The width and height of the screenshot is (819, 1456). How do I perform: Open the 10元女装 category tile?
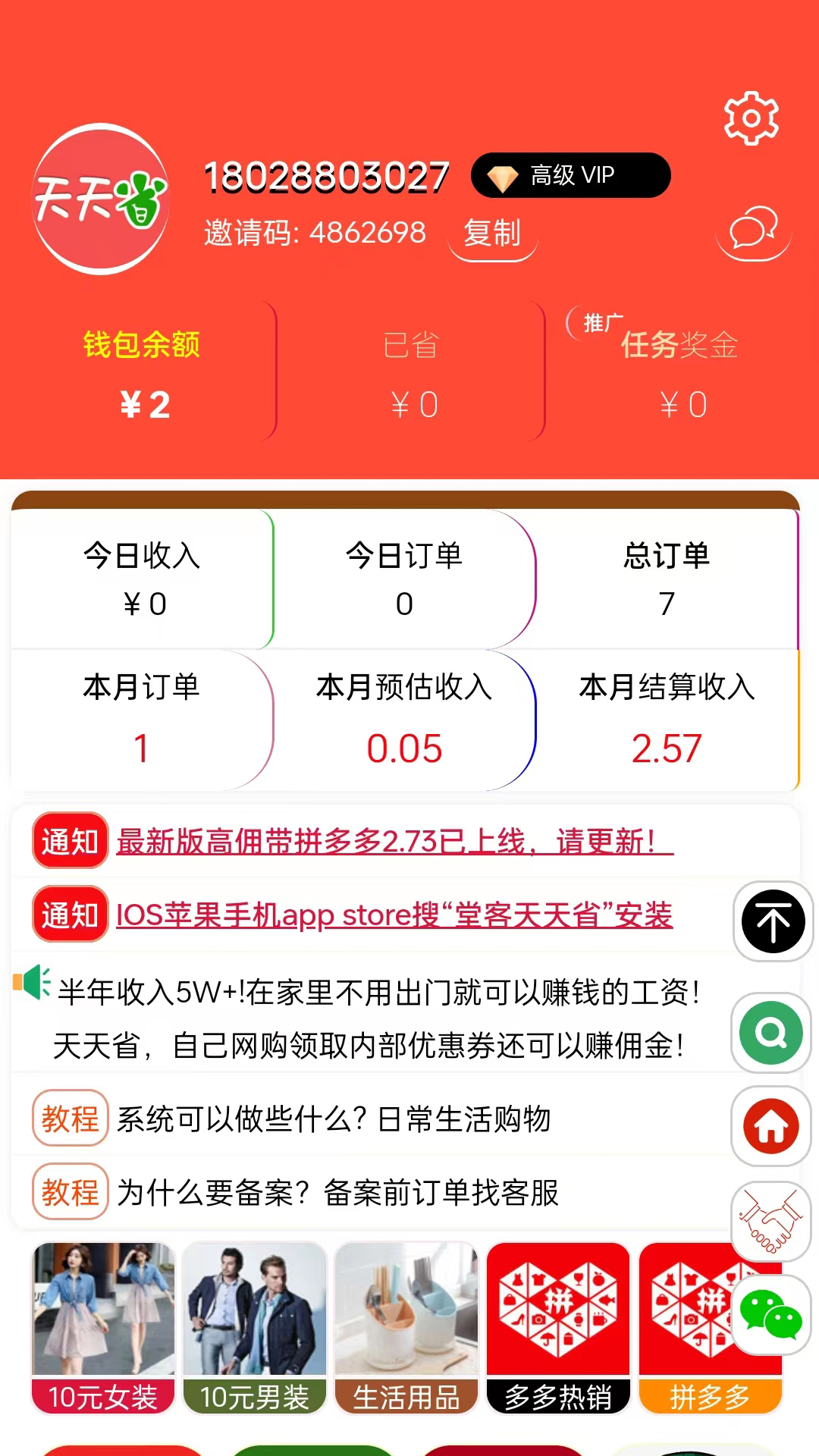tap(103, 1327)
